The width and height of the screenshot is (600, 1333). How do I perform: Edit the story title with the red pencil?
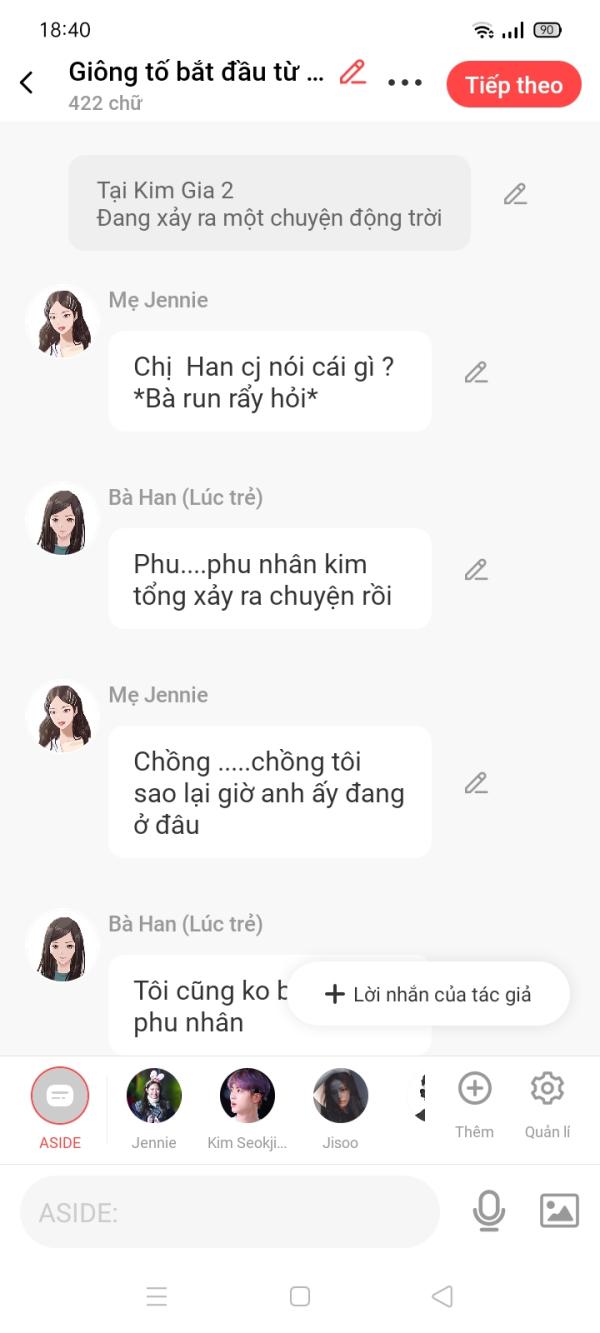coord(352,73)
